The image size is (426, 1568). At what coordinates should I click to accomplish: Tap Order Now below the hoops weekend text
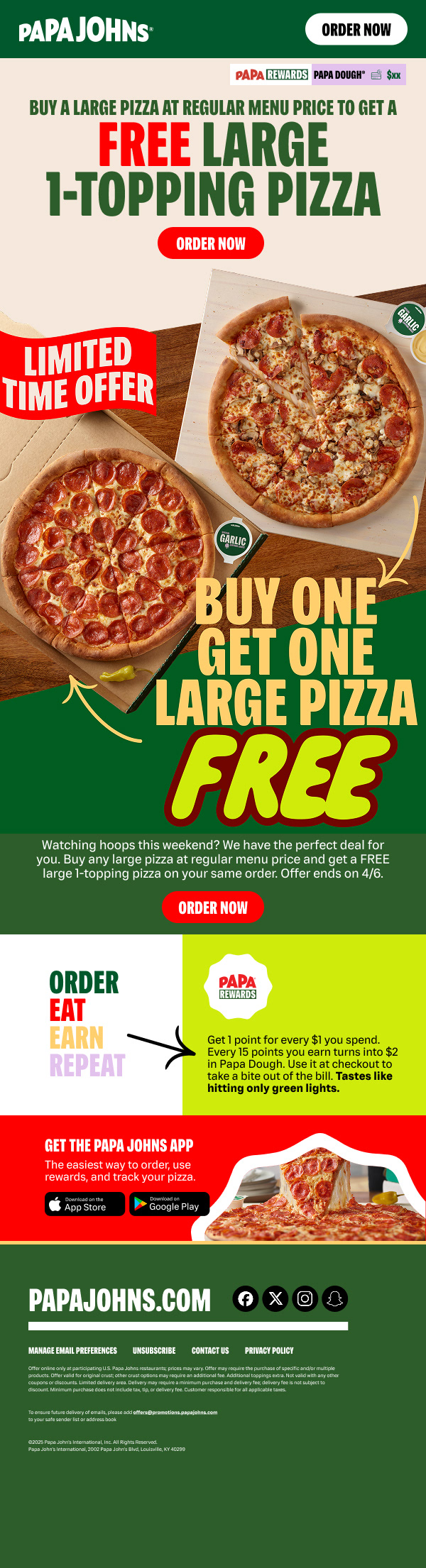tap(212, 907)
